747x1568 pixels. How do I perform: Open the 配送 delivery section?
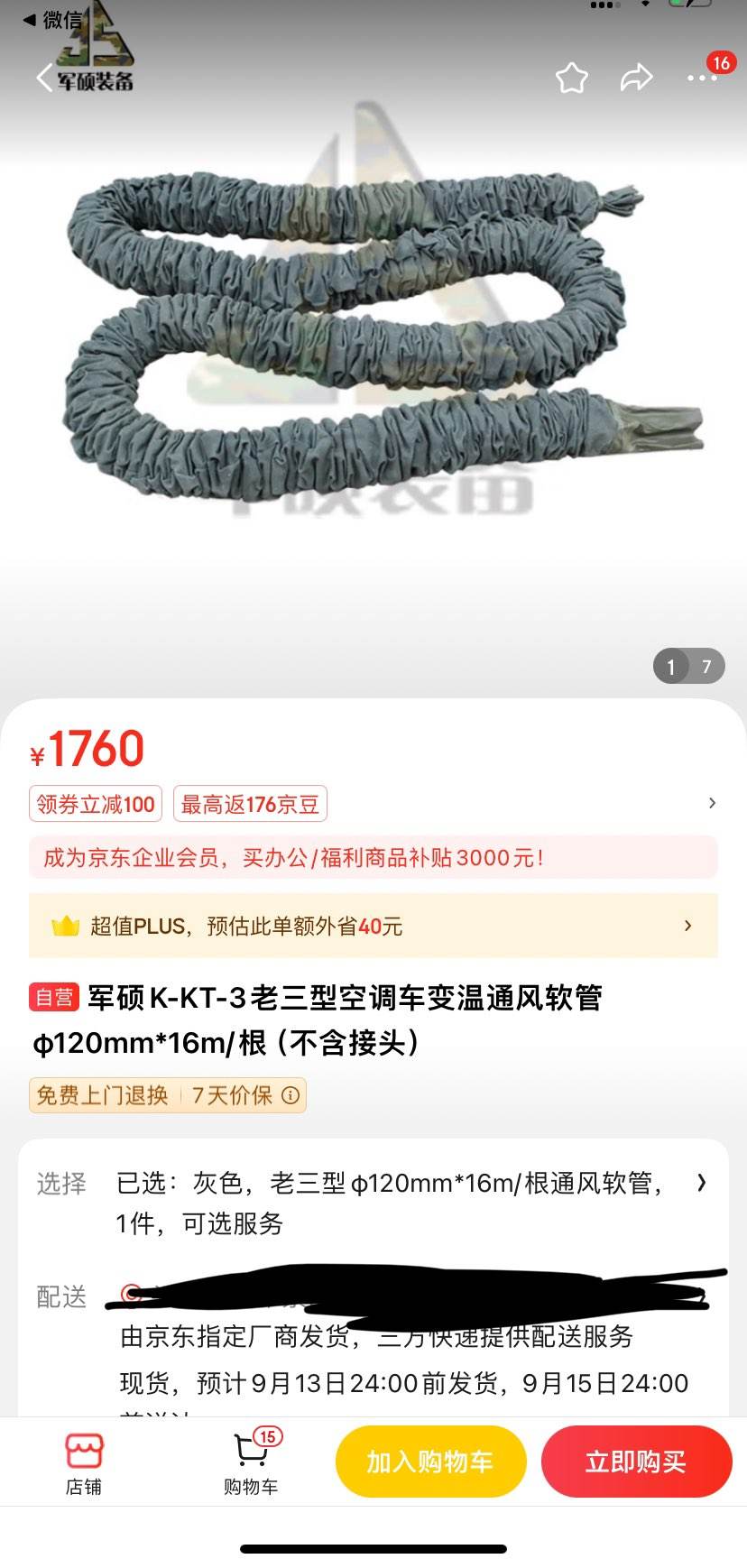pos(60,1297)
